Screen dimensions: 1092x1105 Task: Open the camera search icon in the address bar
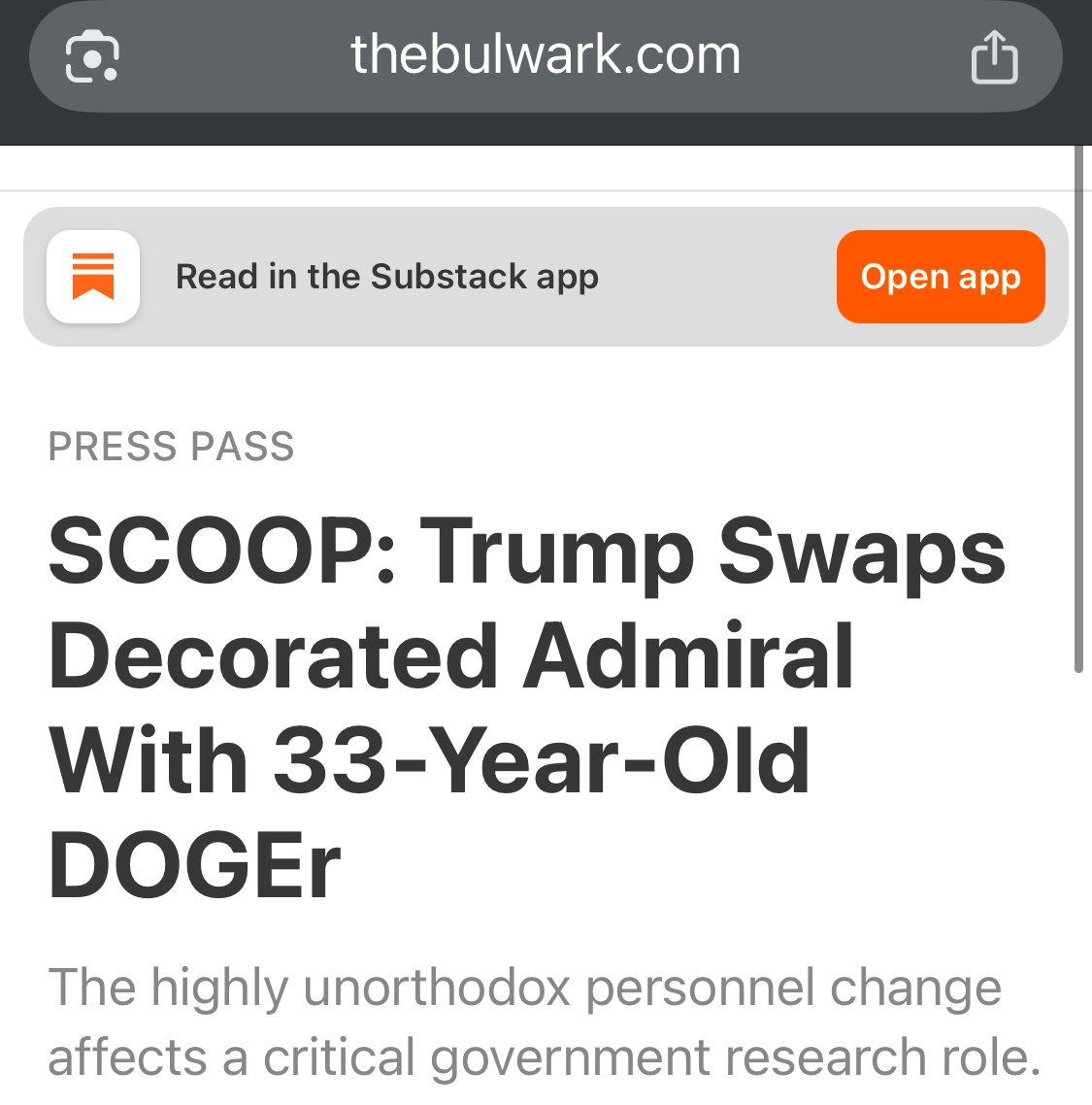coord(92,56)
